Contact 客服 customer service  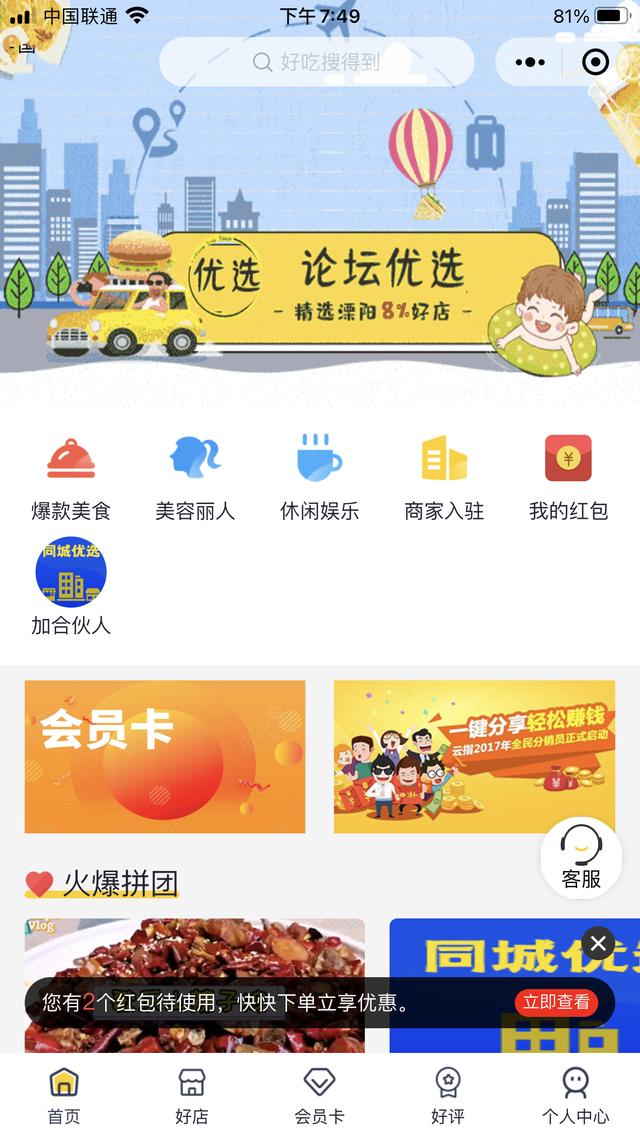tap(581, 858)
